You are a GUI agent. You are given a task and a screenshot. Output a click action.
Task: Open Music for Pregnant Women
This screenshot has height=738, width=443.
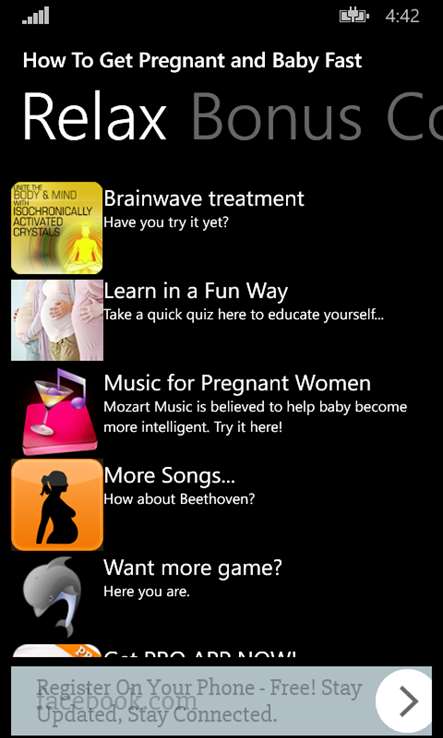click(x=221, y=412)
